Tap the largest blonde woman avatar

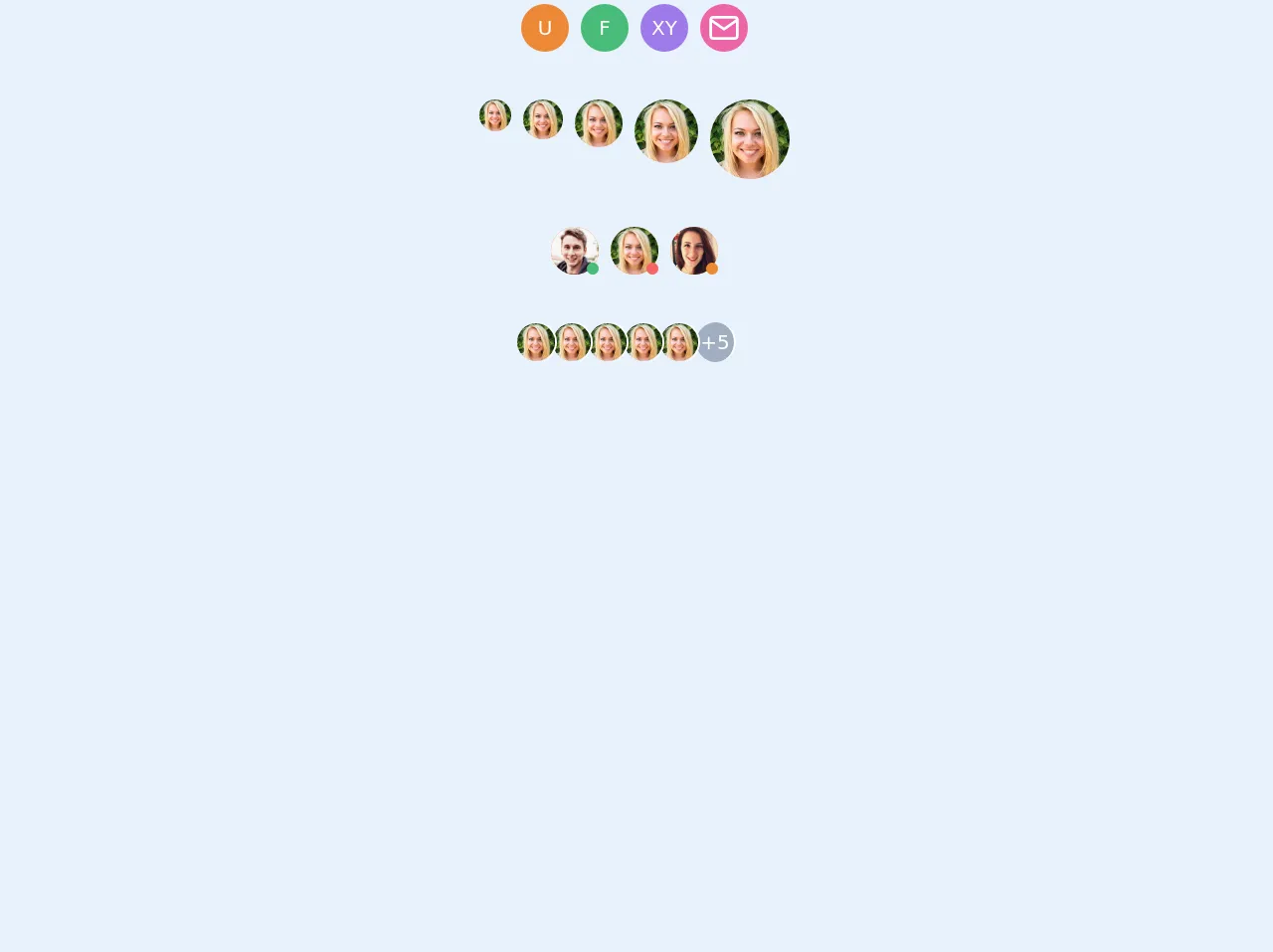(750, 139)
